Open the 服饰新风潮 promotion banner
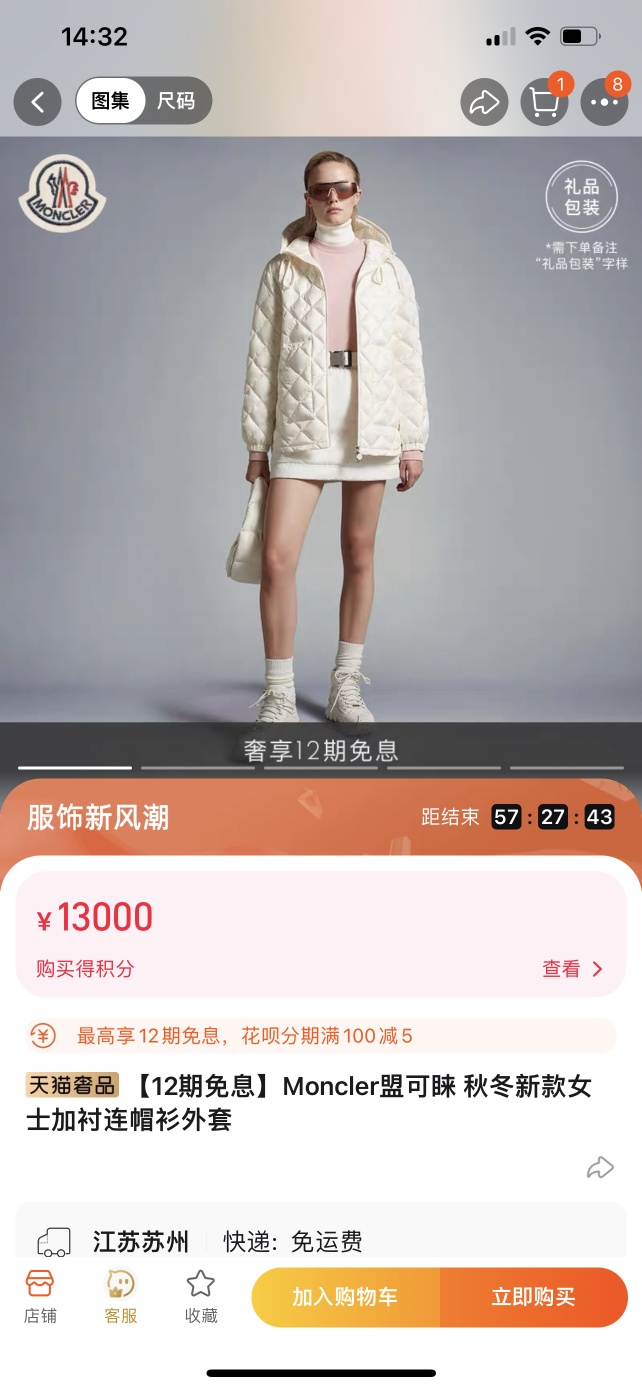 tap(98, 817)
